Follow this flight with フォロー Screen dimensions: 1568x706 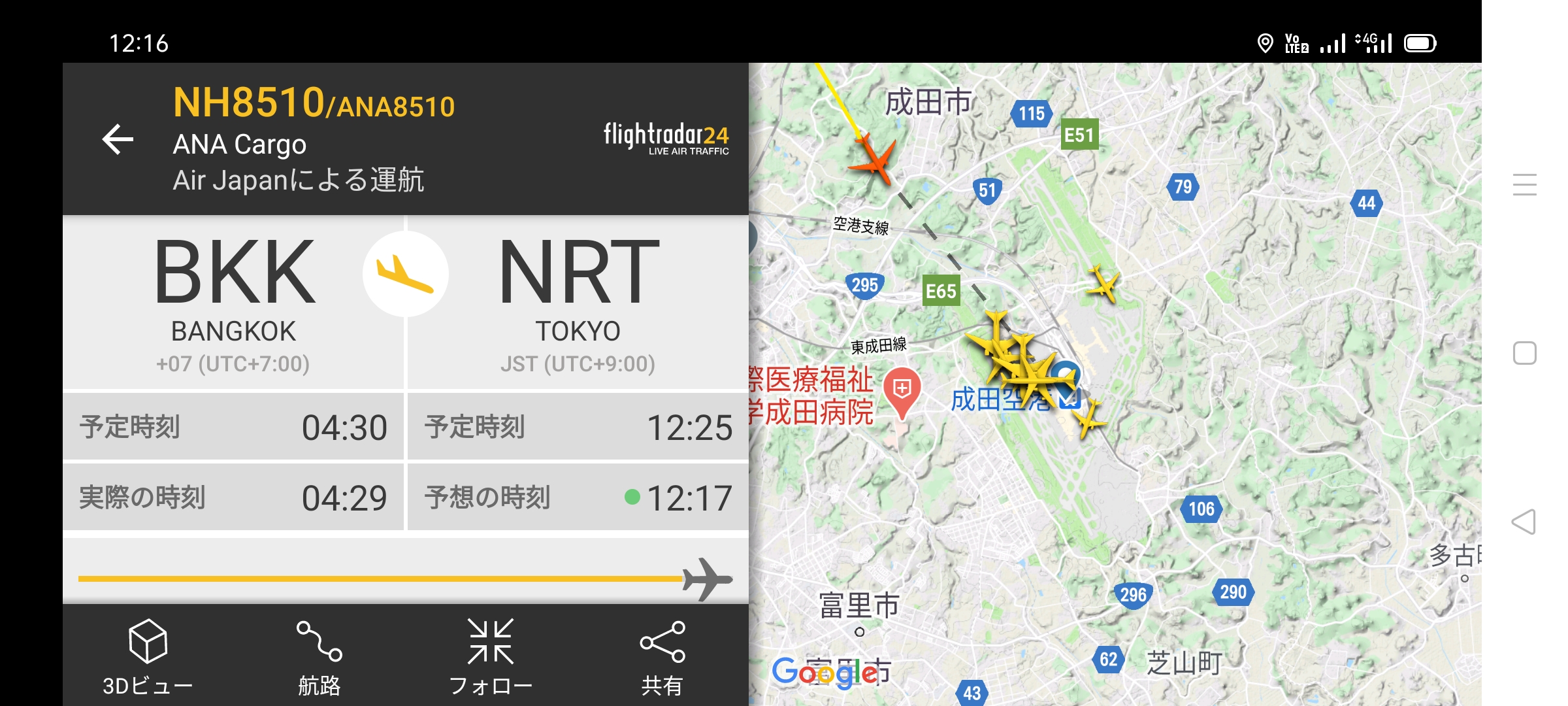(x=491, y=657)
